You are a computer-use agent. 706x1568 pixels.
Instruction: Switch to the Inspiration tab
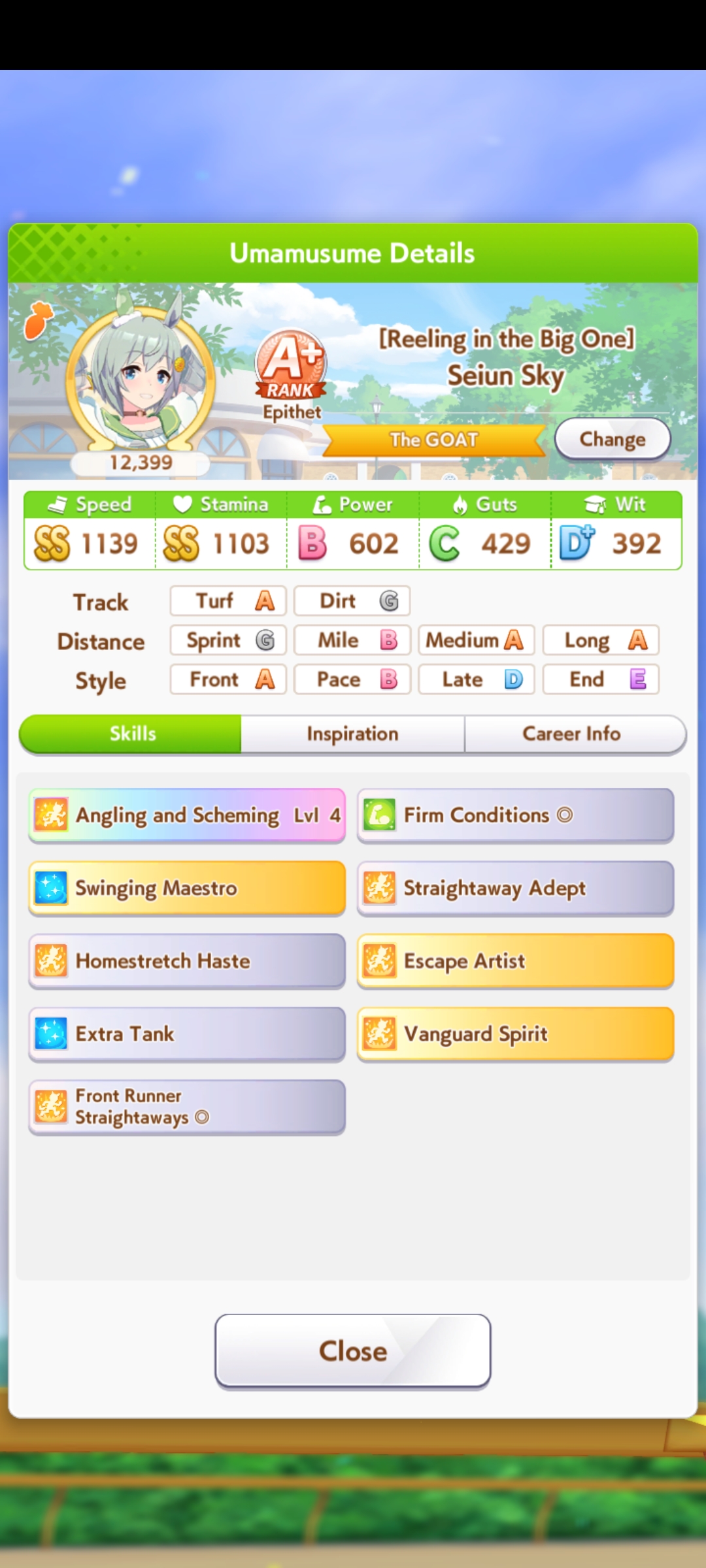click(x=352, y=734)
